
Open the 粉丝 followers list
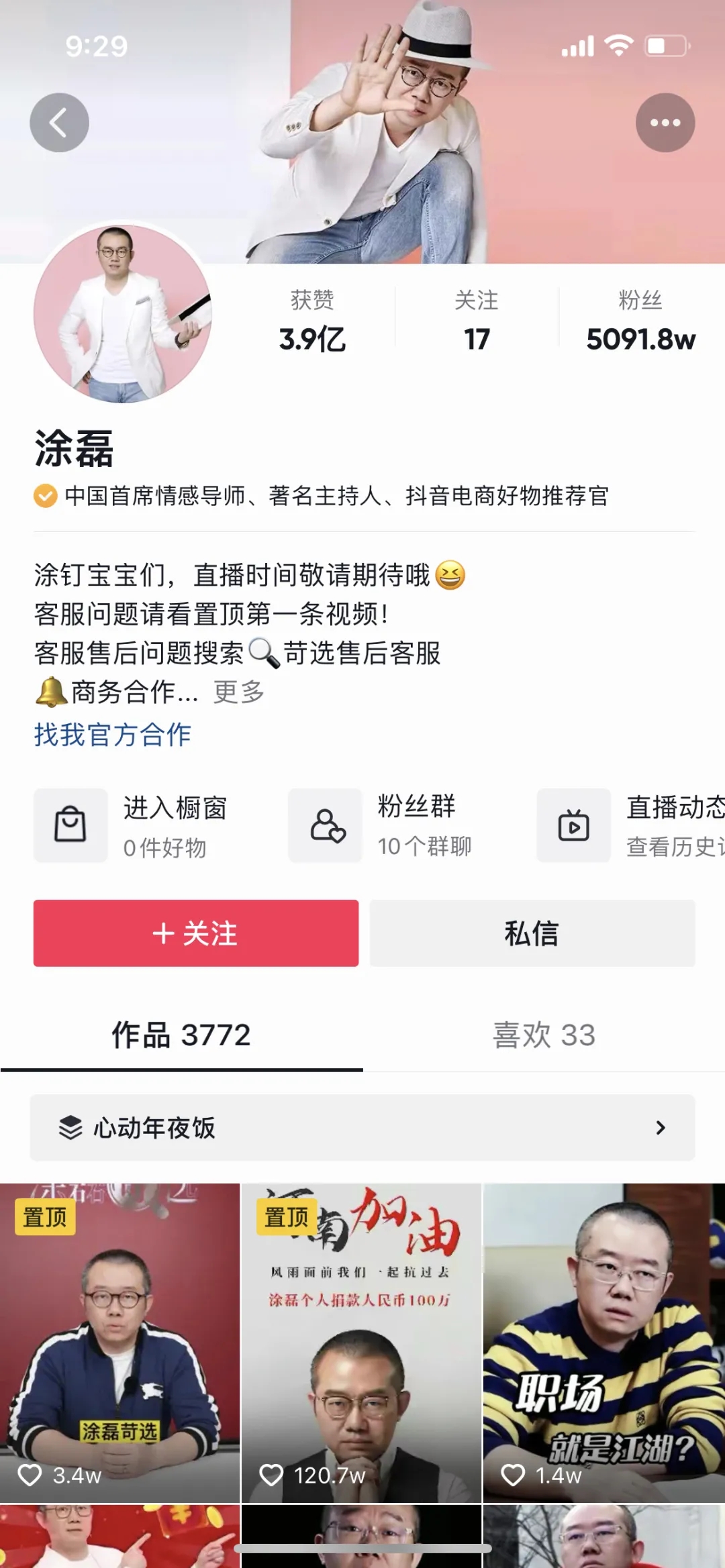point(640,321)
